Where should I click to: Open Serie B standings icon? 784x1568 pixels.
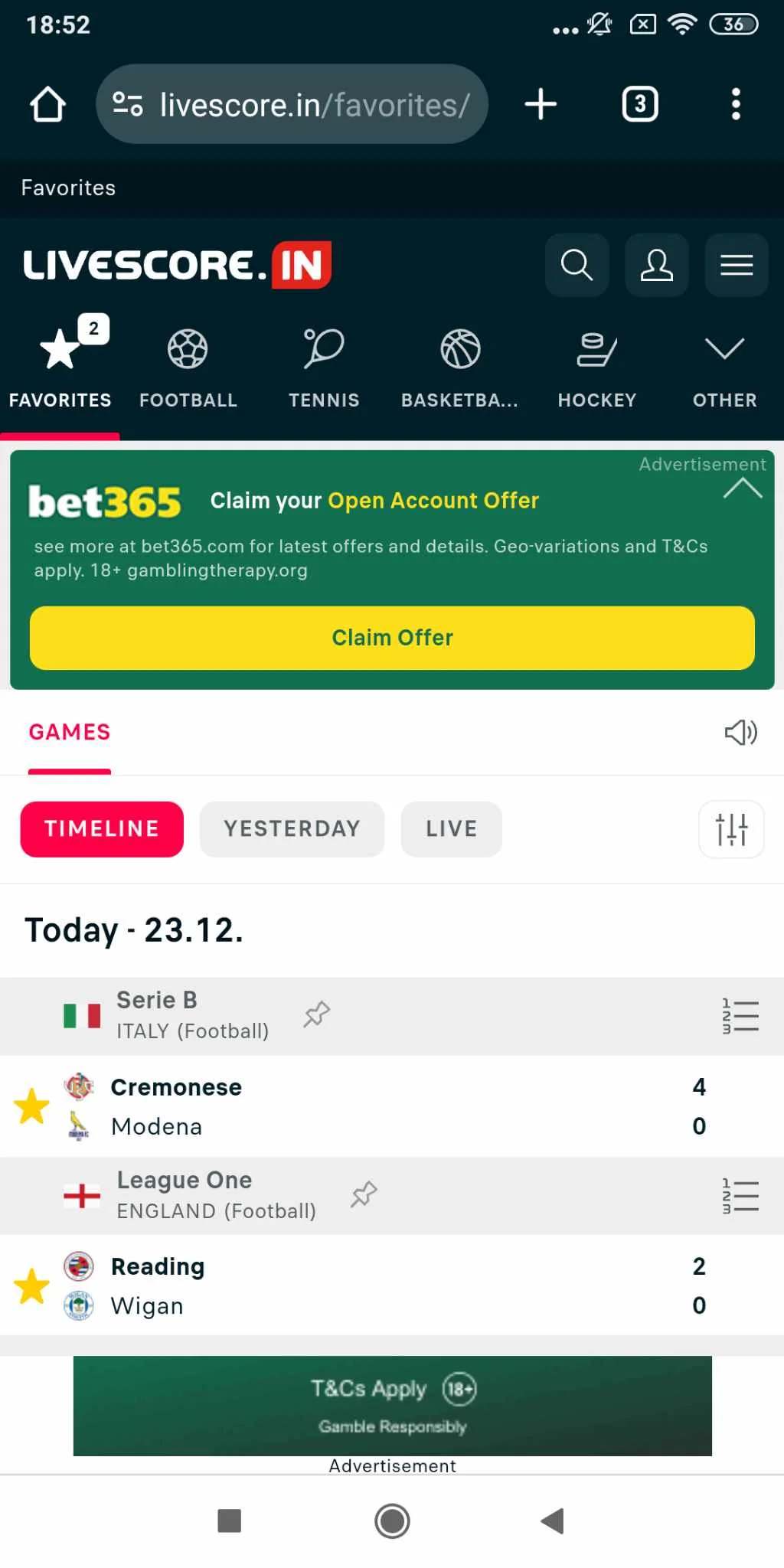[x=740, y=1015]
